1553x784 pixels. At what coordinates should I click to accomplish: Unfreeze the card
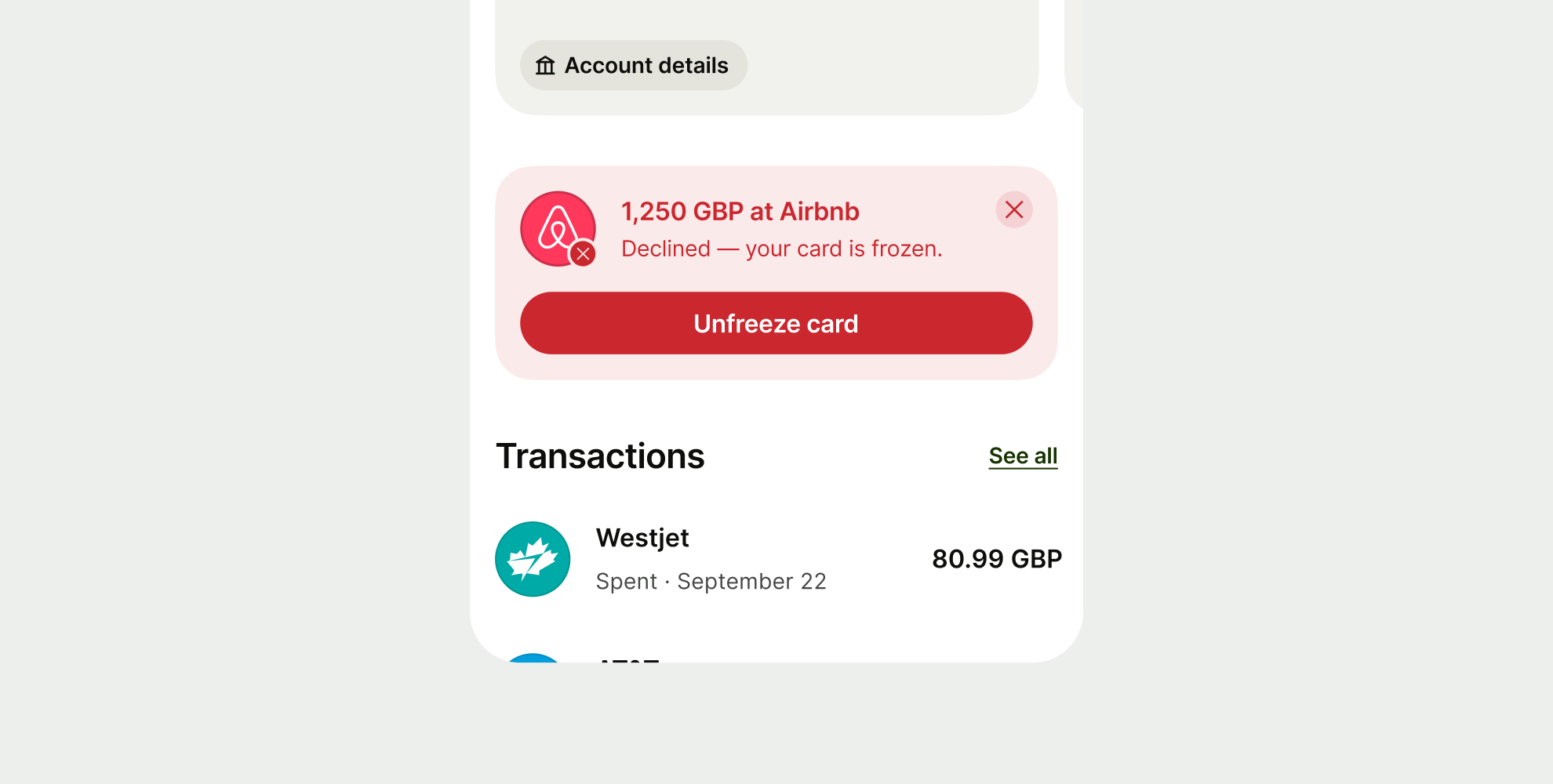[x=776, y=323]
